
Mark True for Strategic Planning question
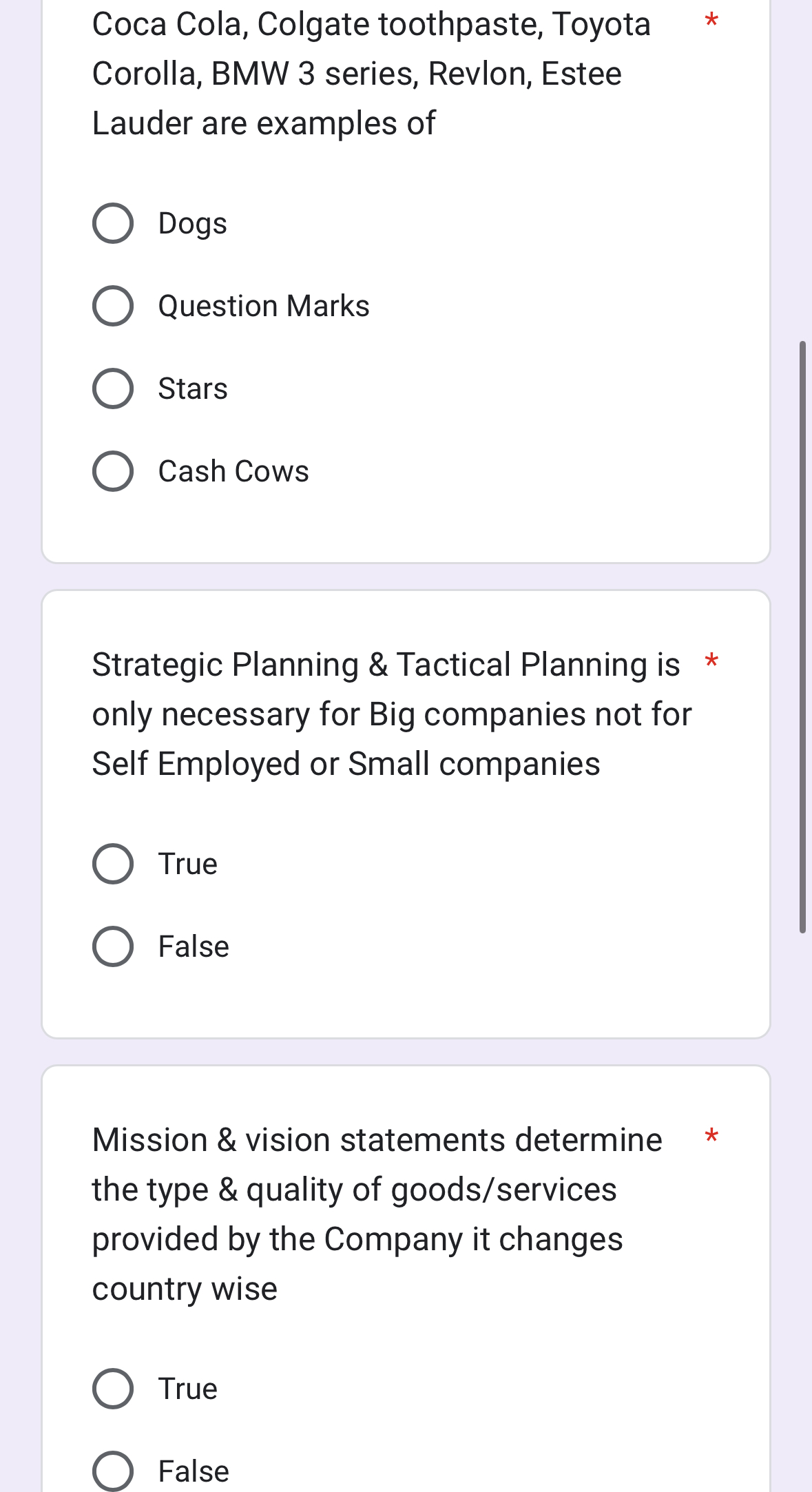pyautogui.click(x=113, y=864)
